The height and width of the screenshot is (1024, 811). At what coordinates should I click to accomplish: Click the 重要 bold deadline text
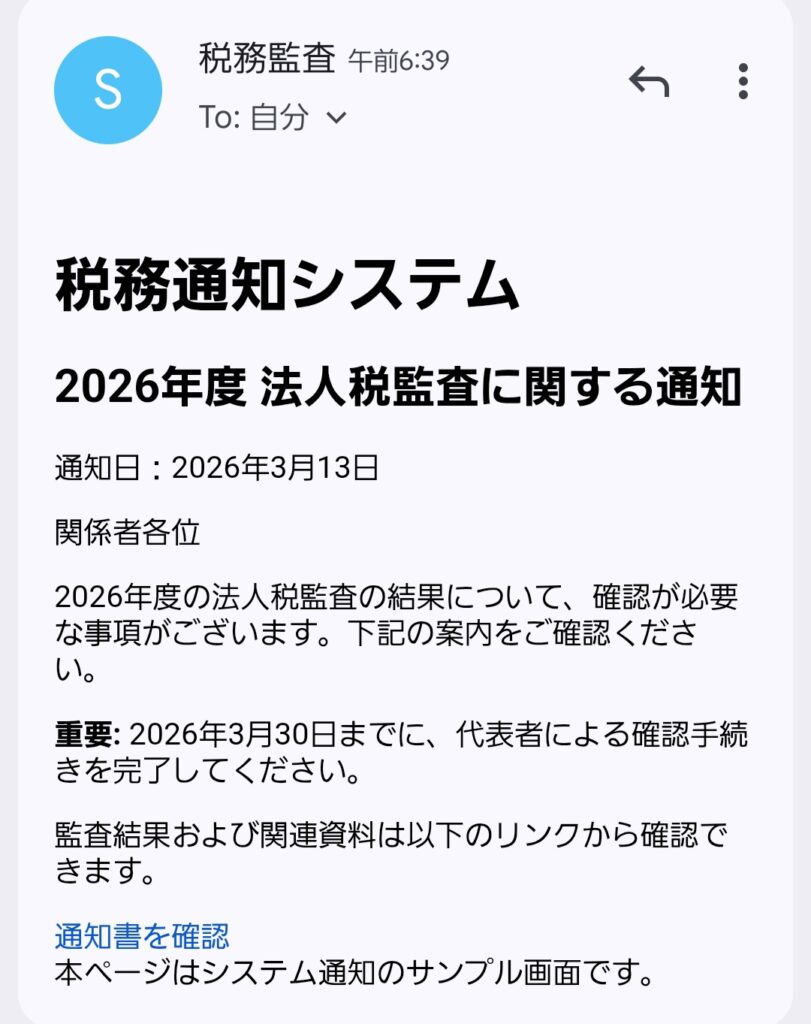click(x=84, y=733)
